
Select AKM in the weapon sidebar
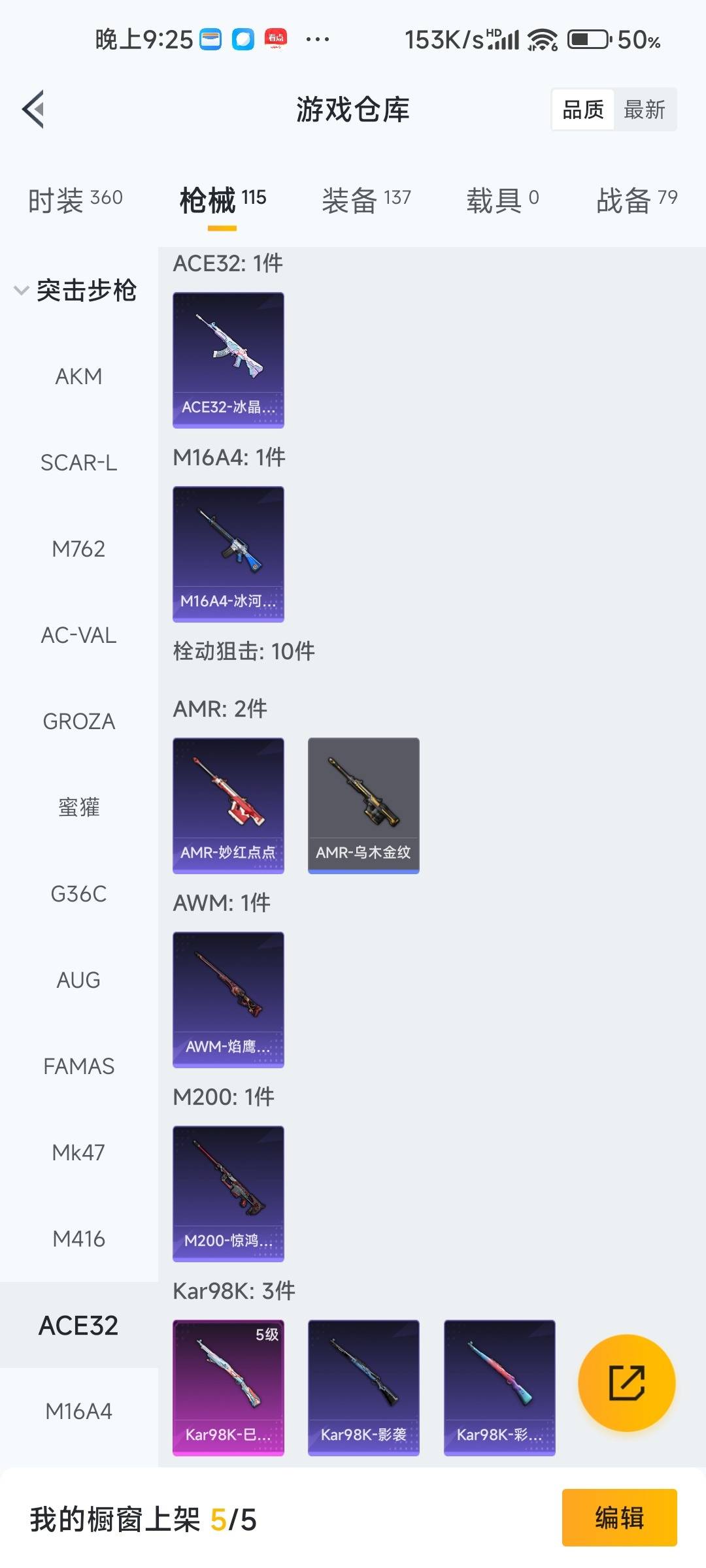click(x=78, y=377)
